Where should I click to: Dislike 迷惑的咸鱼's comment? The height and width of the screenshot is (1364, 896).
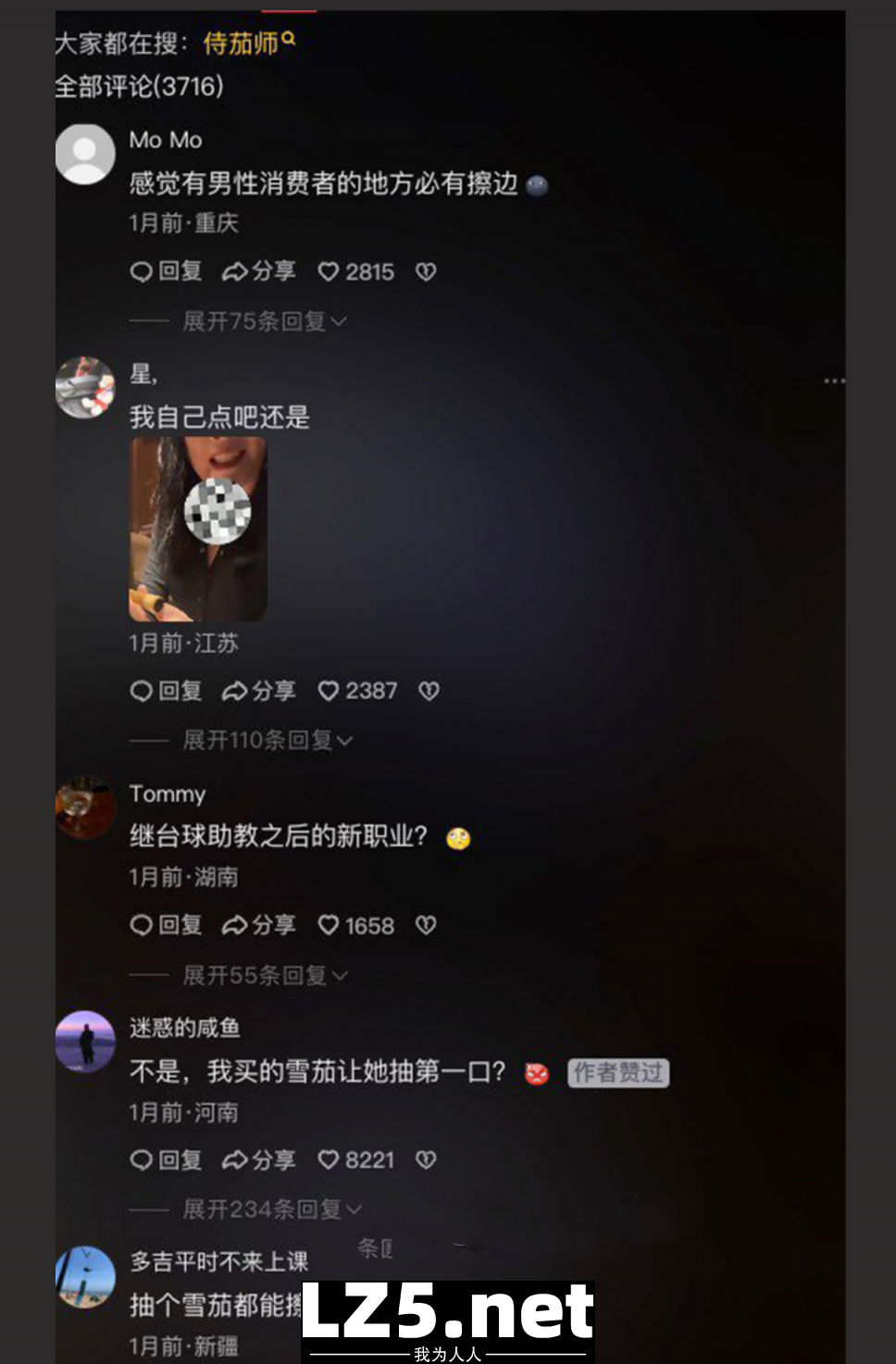[x=426, y=1160]
